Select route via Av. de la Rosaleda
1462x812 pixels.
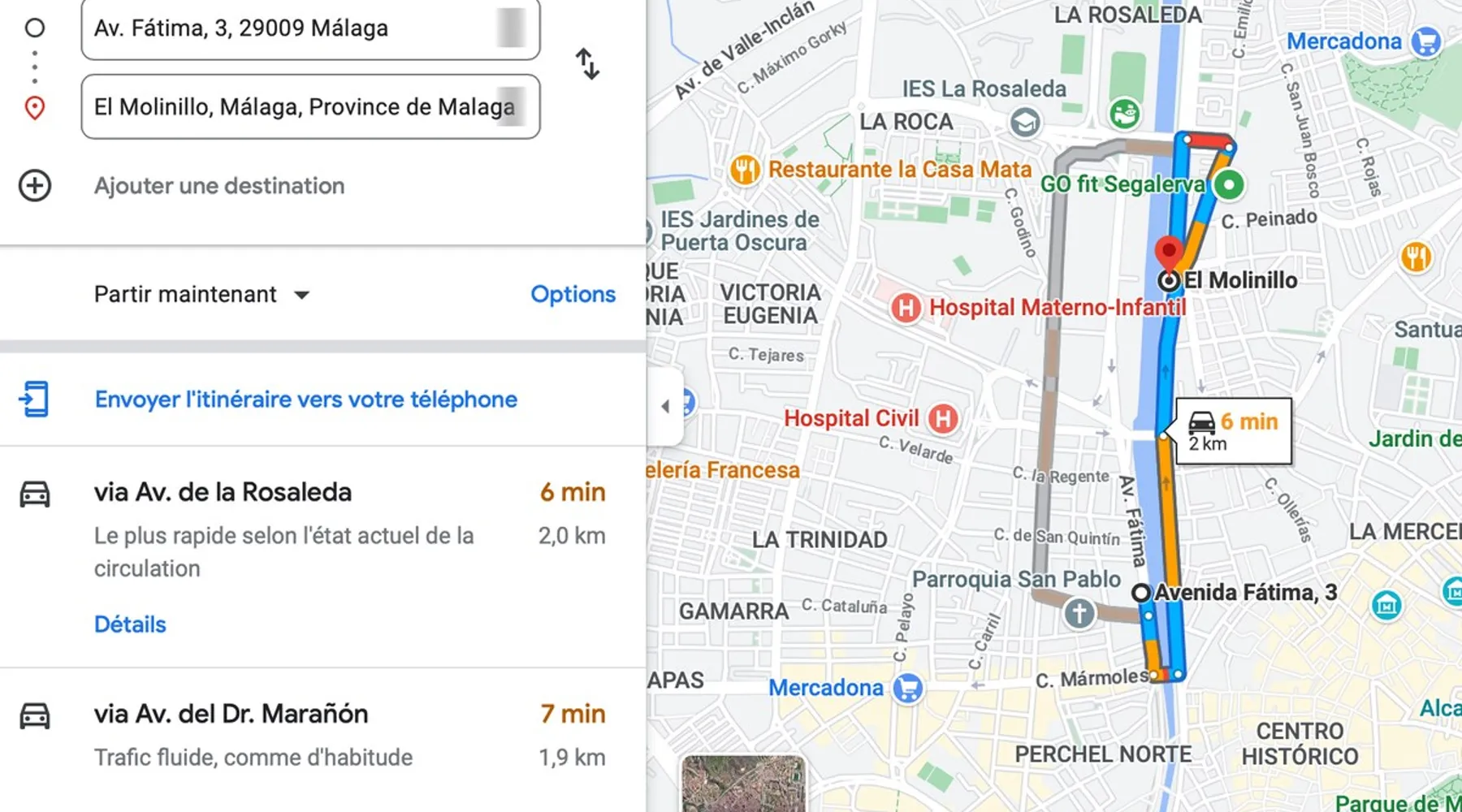[223, 492]
